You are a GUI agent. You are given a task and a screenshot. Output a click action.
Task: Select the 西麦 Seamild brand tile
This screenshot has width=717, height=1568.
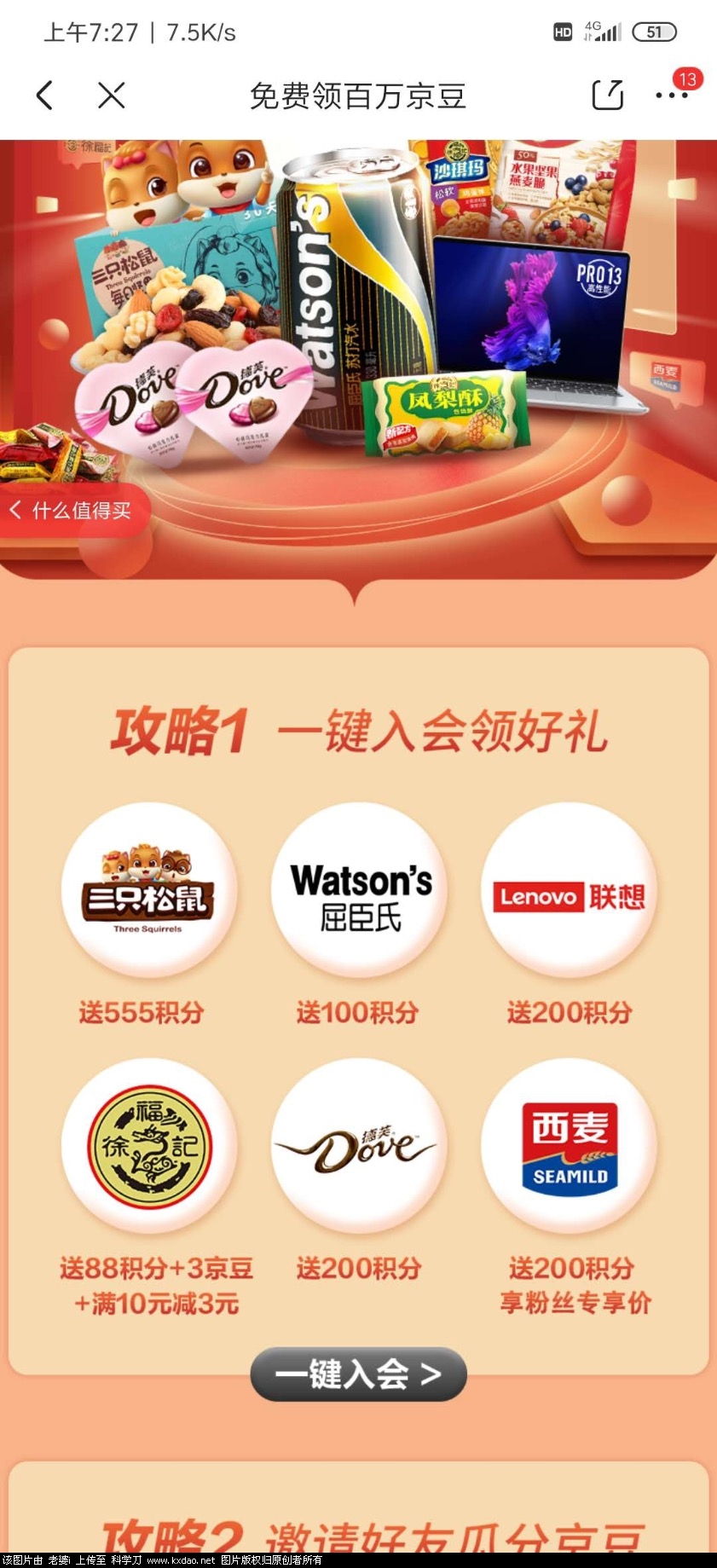pyautogui.click(x=569, y=1146)
